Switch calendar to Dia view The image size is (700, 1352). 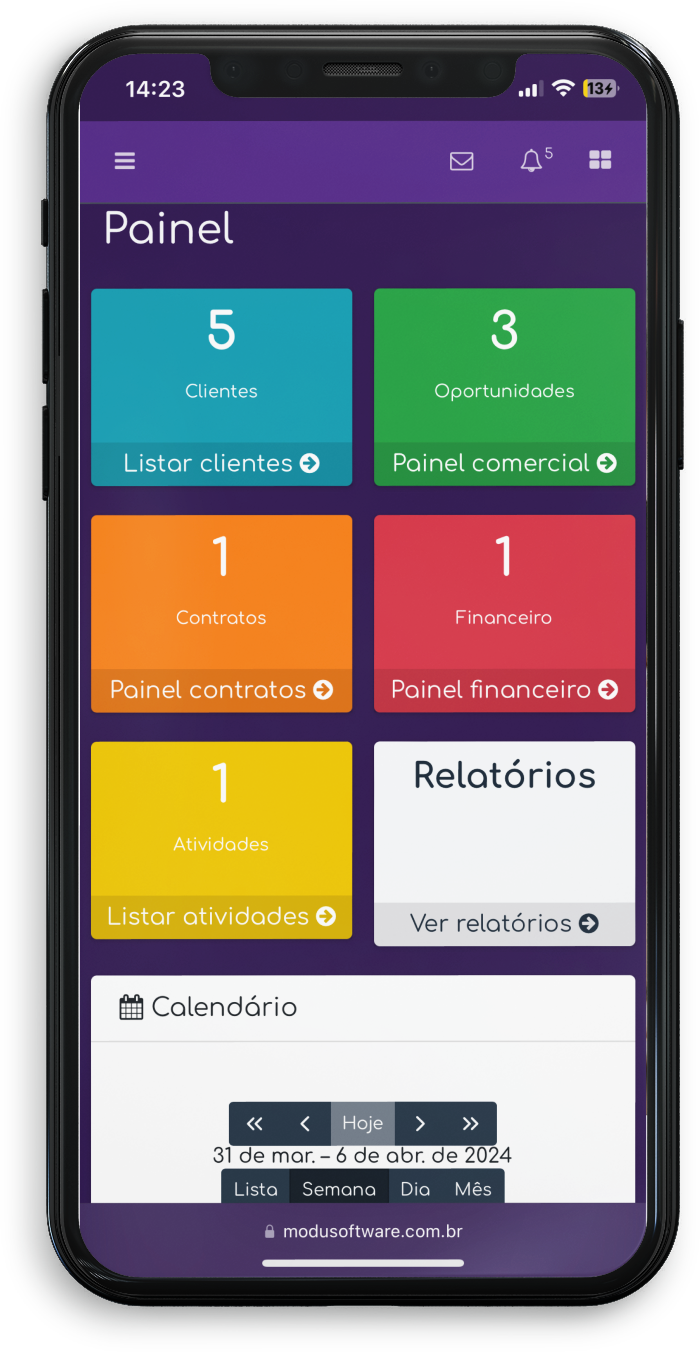(x=415, y=1188)
